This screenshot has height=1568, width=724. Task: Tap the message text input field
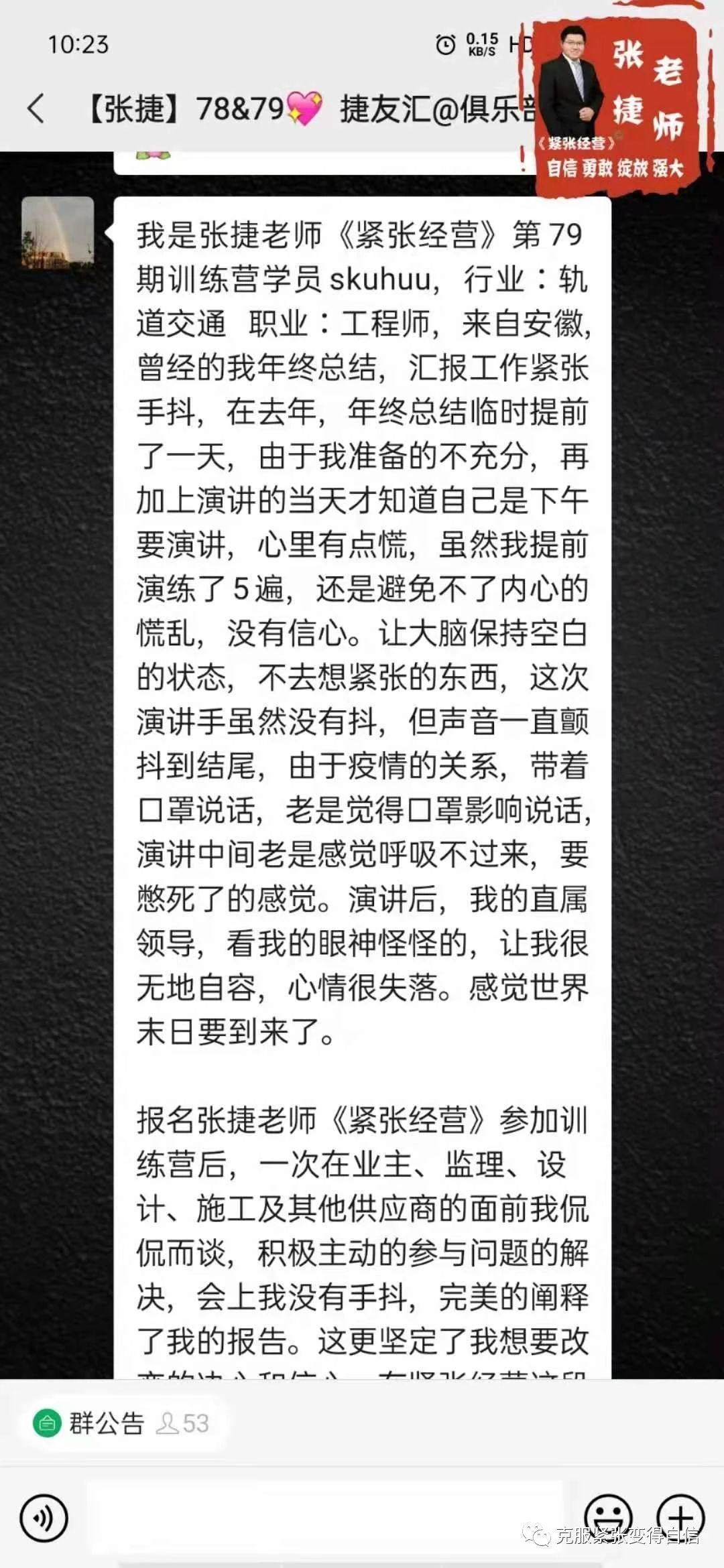[x=325, y=1518]
